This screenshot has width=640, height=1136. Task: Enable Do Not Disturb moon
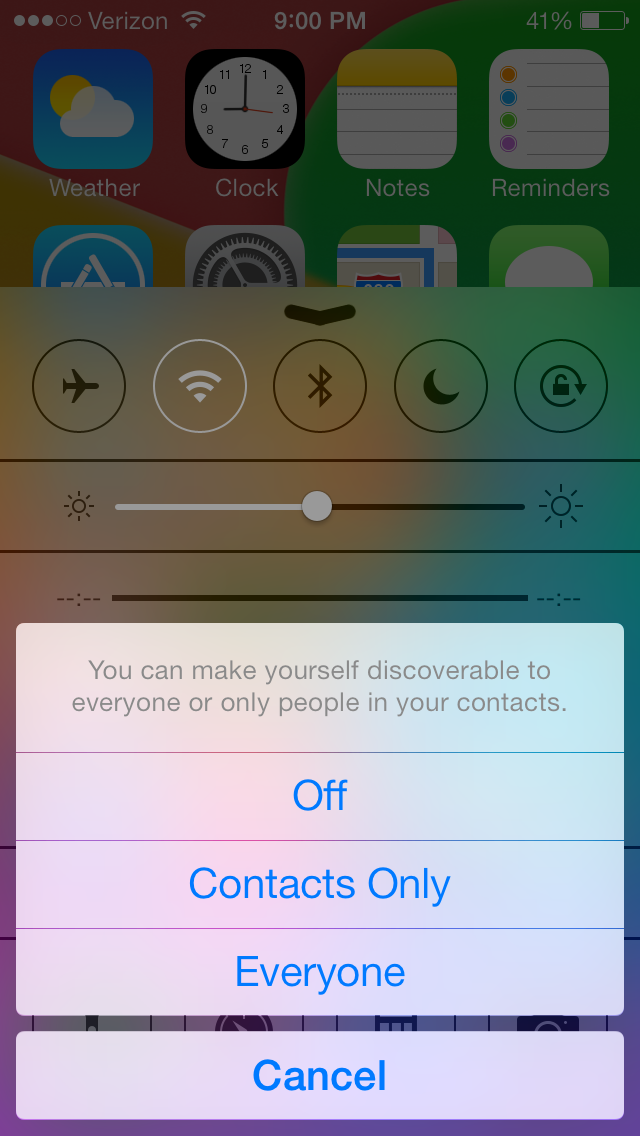[x=440, y=386]
